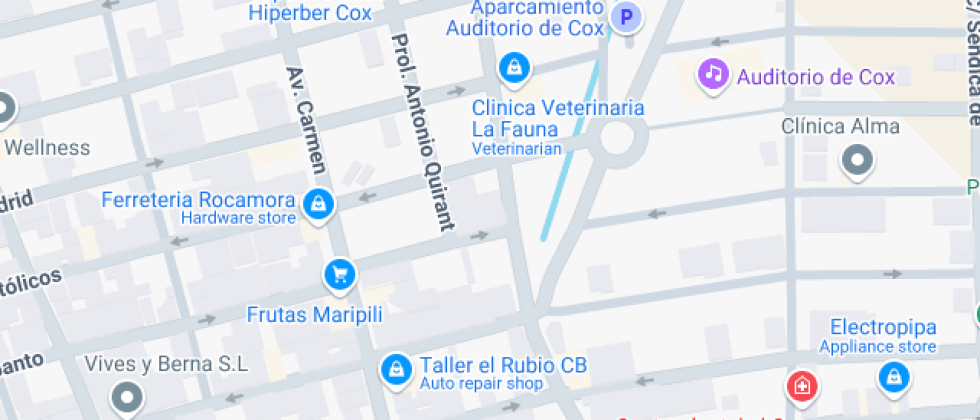The height and width of the screenshot is (420, 980).
Task: Tap the red medical pin near Electropipa
Action: click(802, 388)
